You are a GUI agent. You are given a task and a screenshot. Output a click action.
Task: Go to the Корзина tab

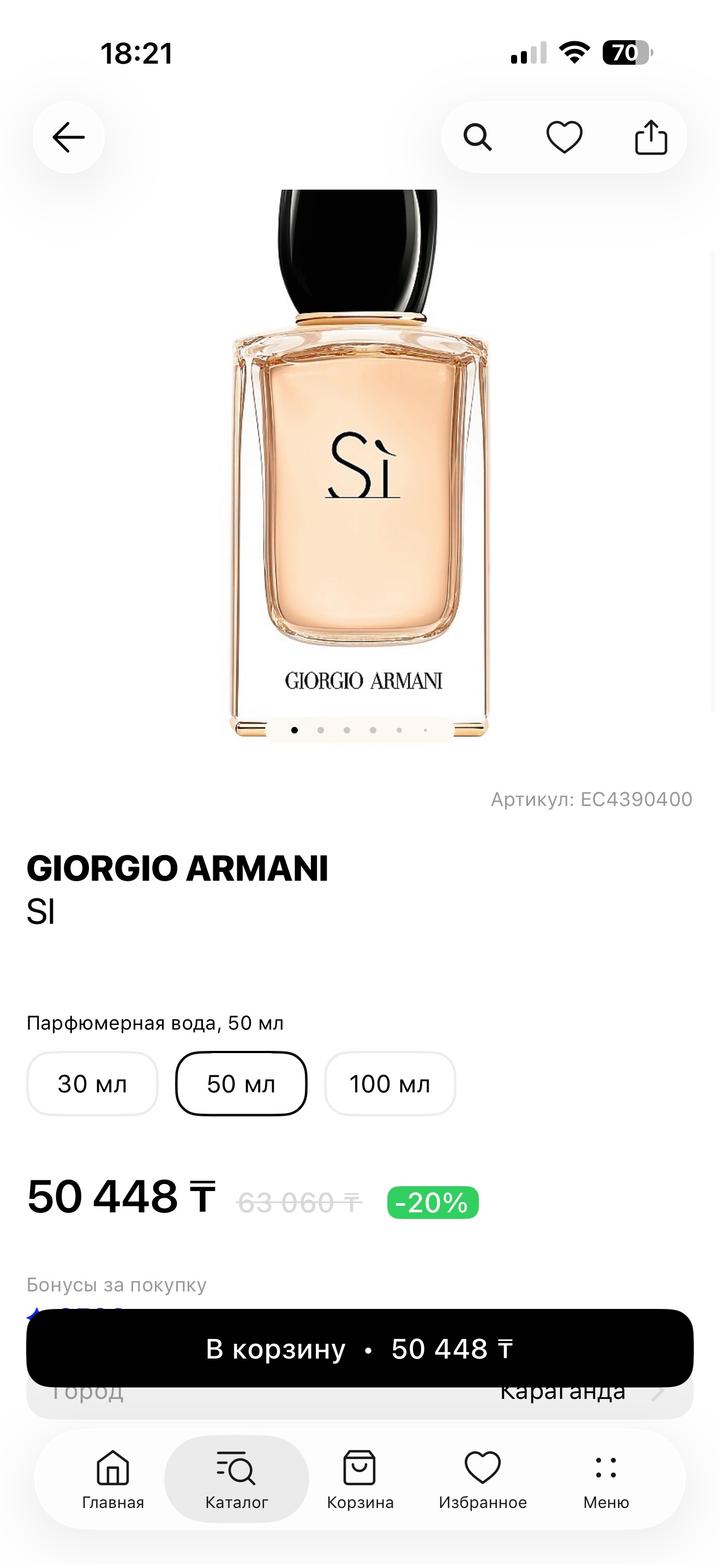pyautogui.click(x=360, y=1480)
